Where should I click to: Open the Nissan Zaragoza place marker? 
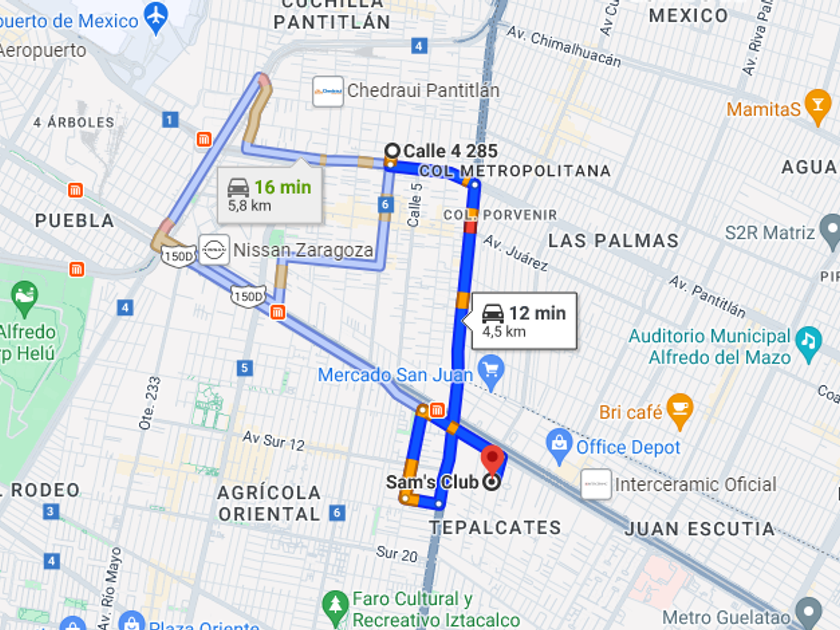(214, 250)
